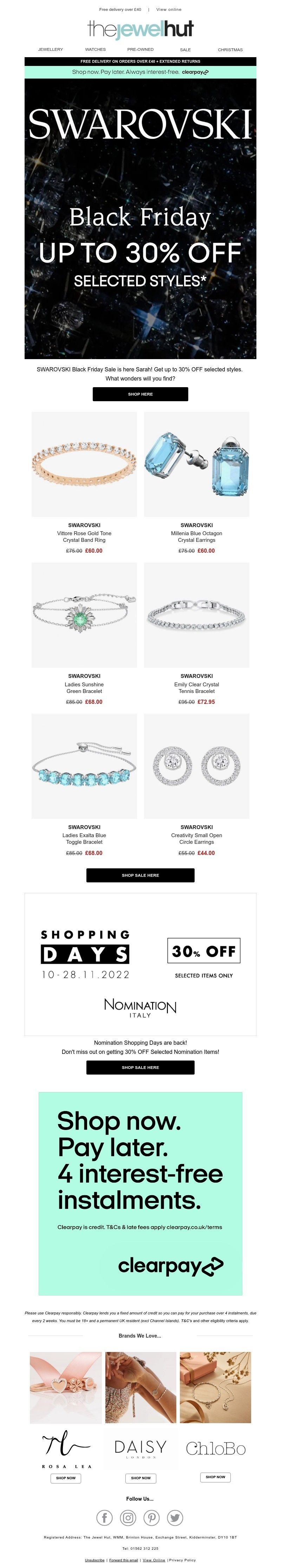Open the Christmas section
Viewport: 281px width, 1568px height.
230,49
